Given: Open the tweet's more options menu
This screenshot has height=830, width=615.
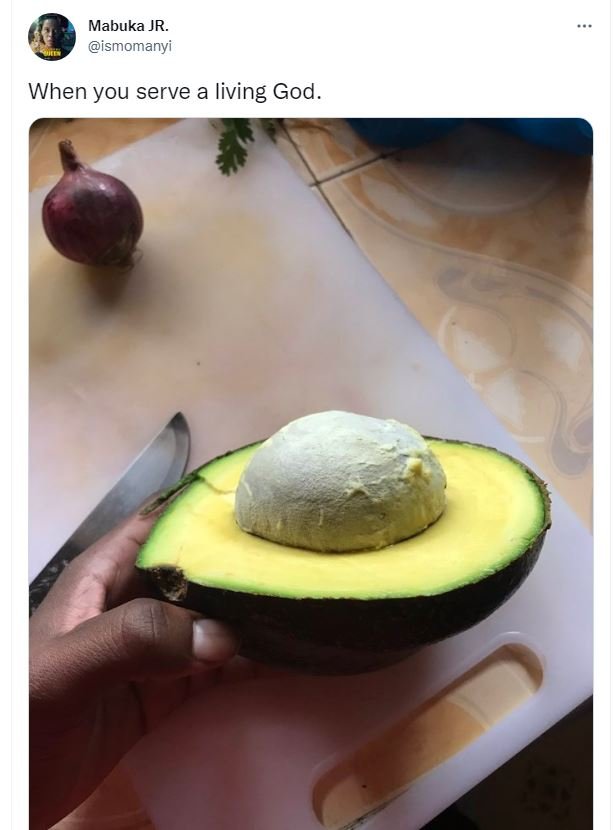Looking at the screenshot, I should [x=585, y=25].
